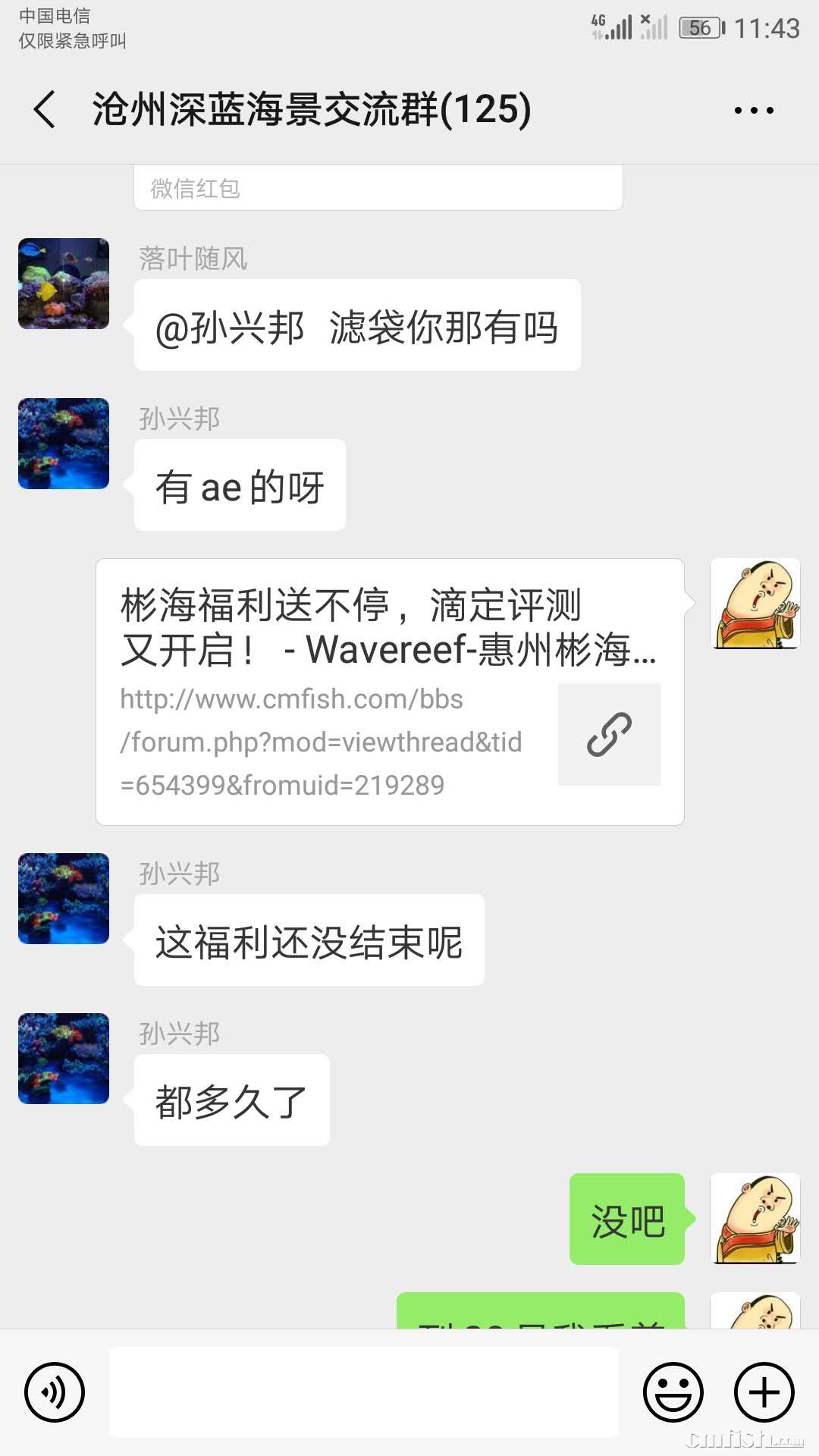Open the chat info three-dots menu
This screenshot has height=1456, width=819.
pos(754,111)
